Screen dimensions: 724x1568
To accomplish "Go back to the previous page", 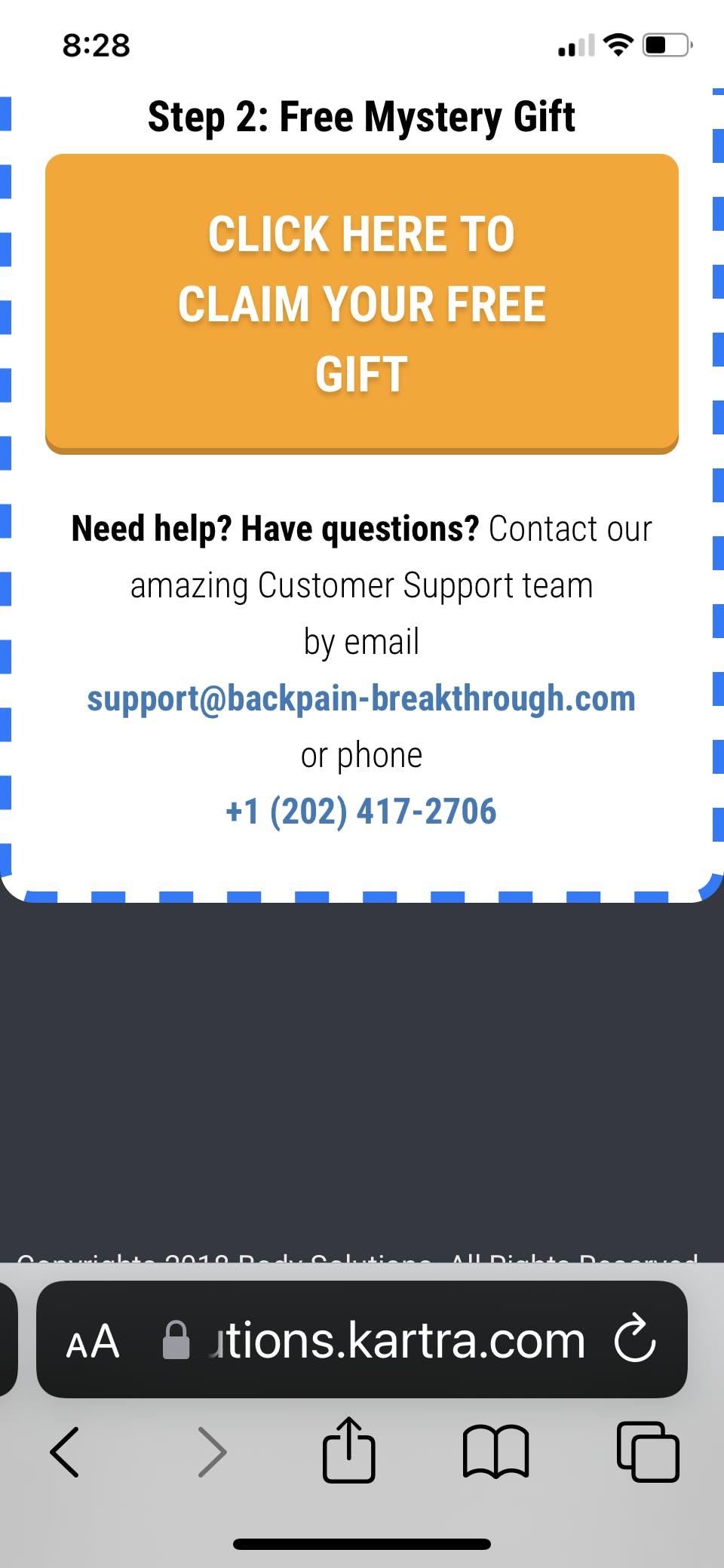I will (x=65, y=1452).
